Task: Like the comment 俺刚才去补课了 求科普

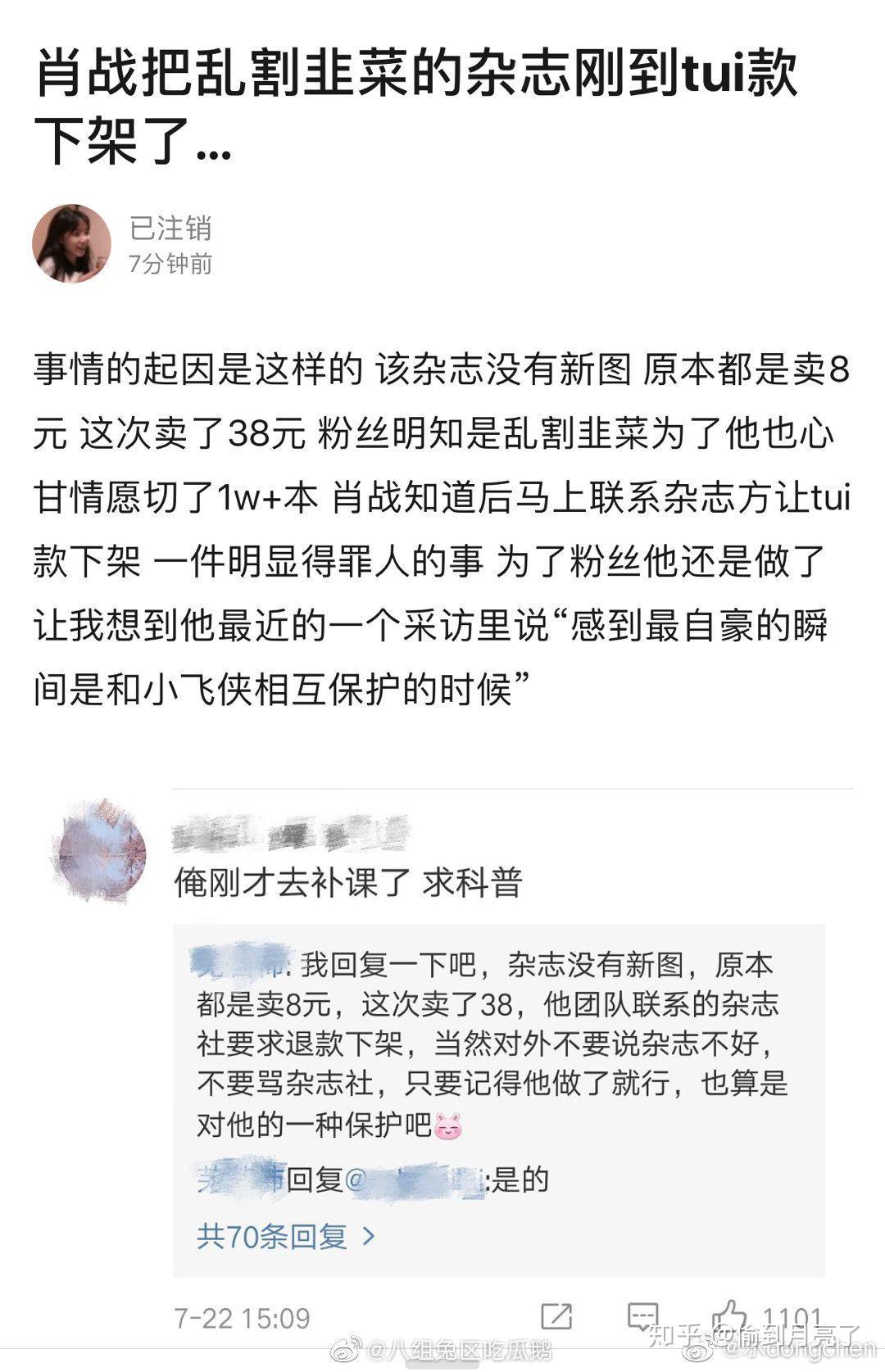Action: point(730,1315)
